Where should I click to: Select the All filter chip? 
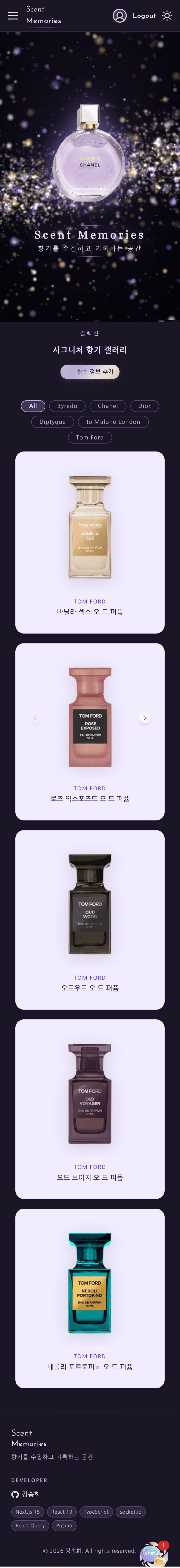33,406
